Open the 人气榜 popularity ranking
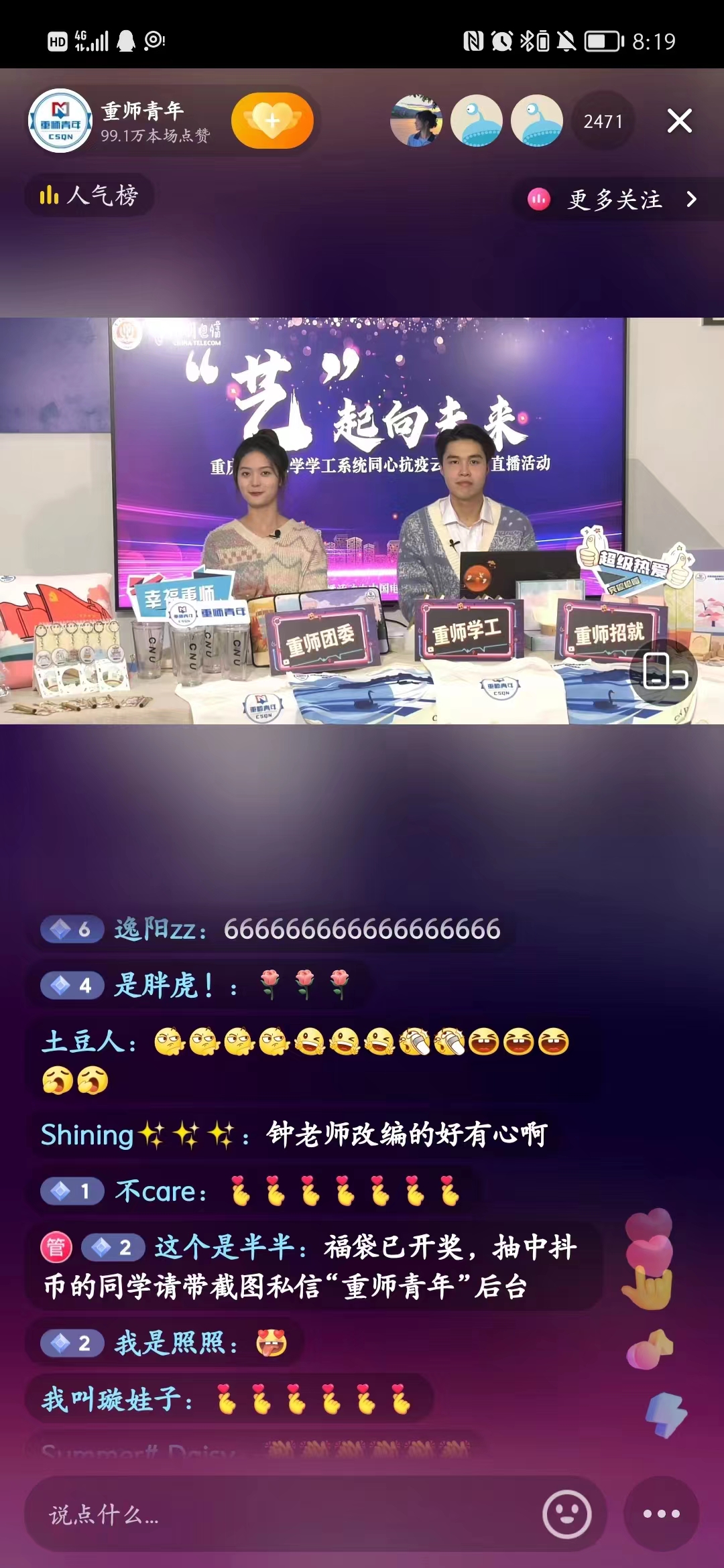 [x=89, y=196]
